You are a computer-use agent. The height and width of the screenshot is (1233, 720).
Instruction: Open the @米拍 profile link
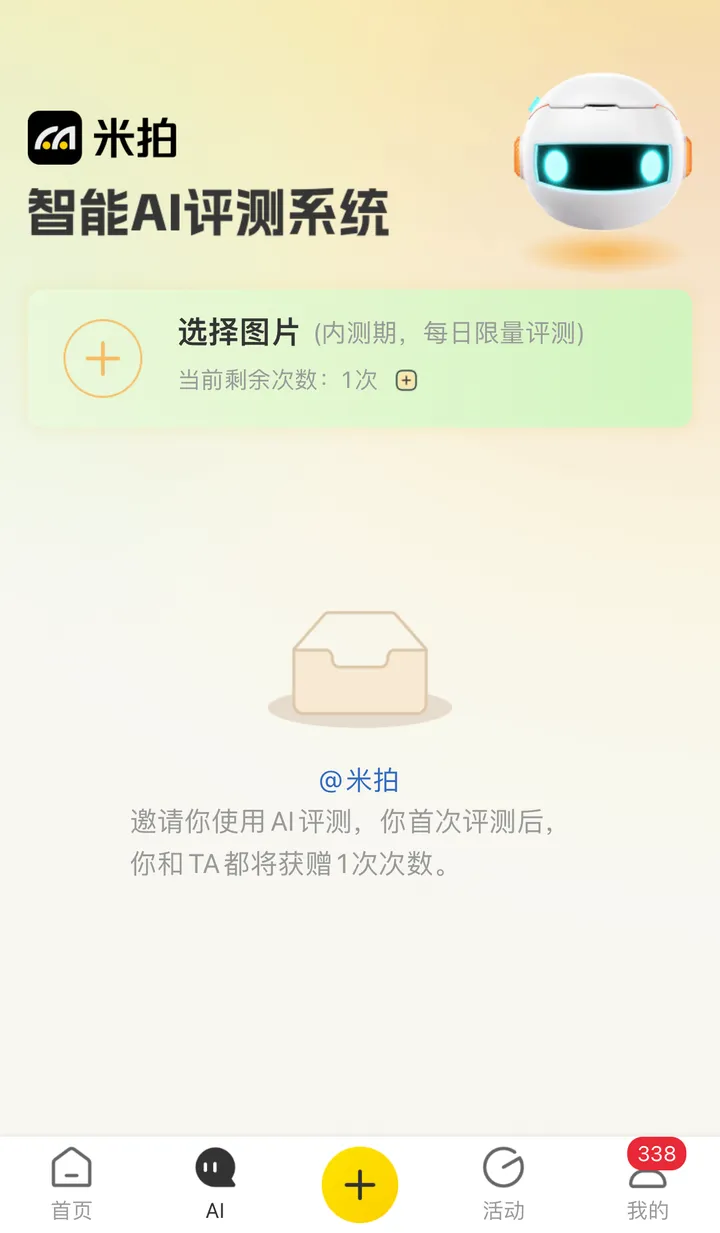[359, 780]
